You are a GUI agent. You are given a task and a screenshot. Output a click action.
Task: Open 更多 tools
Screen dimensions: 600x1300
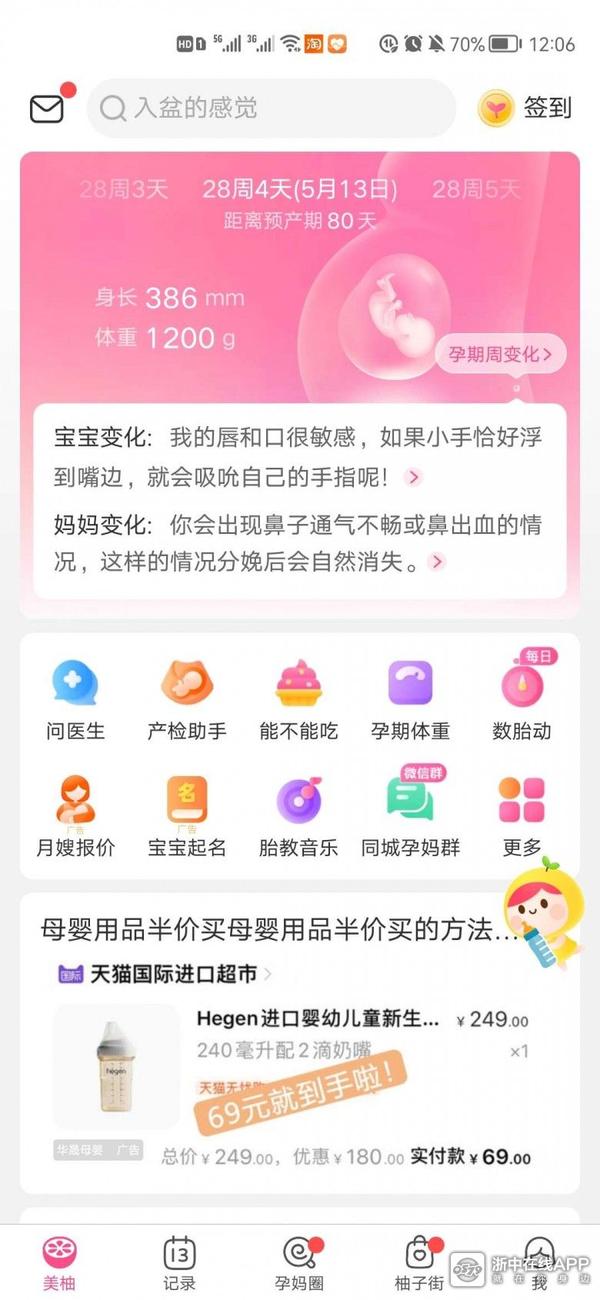522,816
